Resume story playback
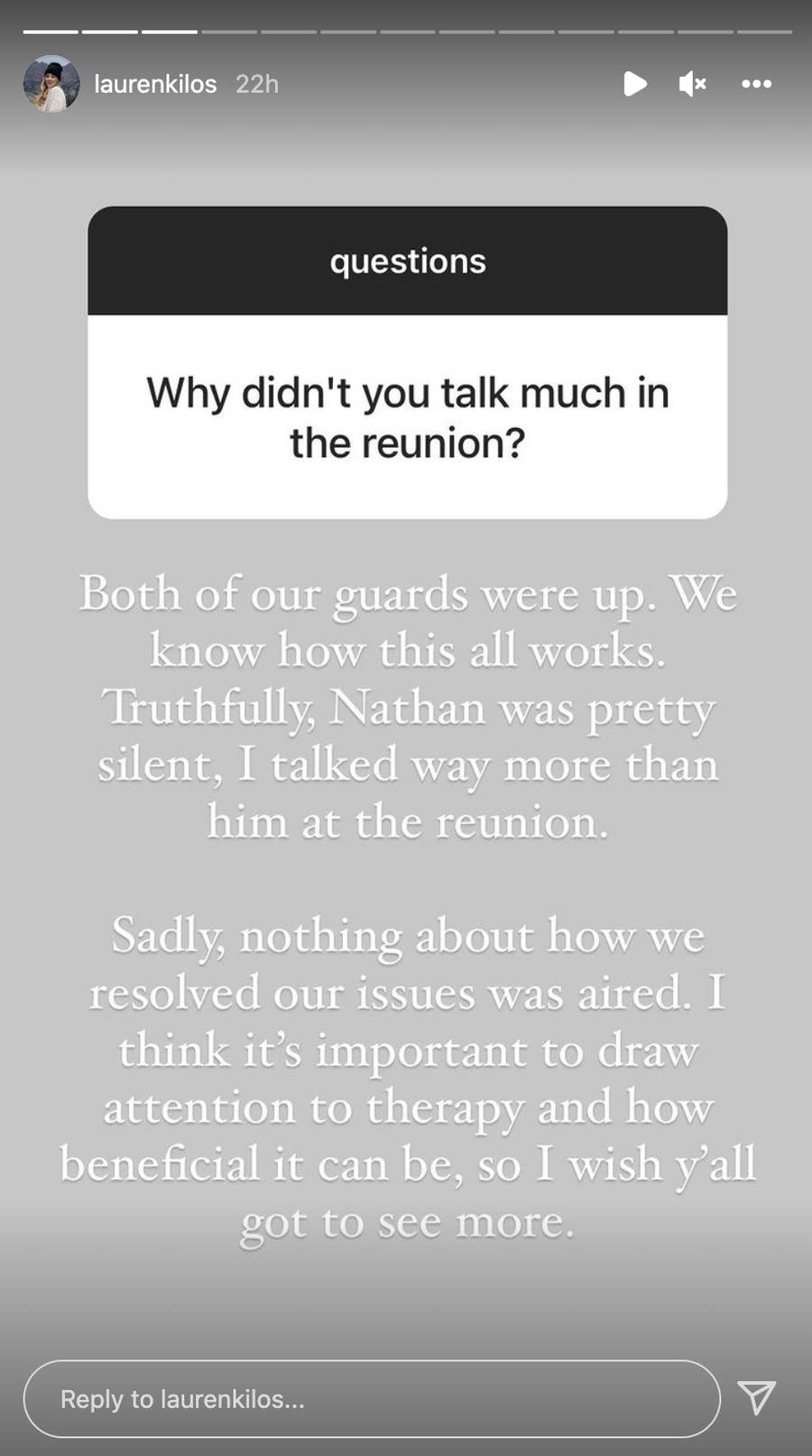The height and width of the screenshot is (1456, 812). point(635,84)
